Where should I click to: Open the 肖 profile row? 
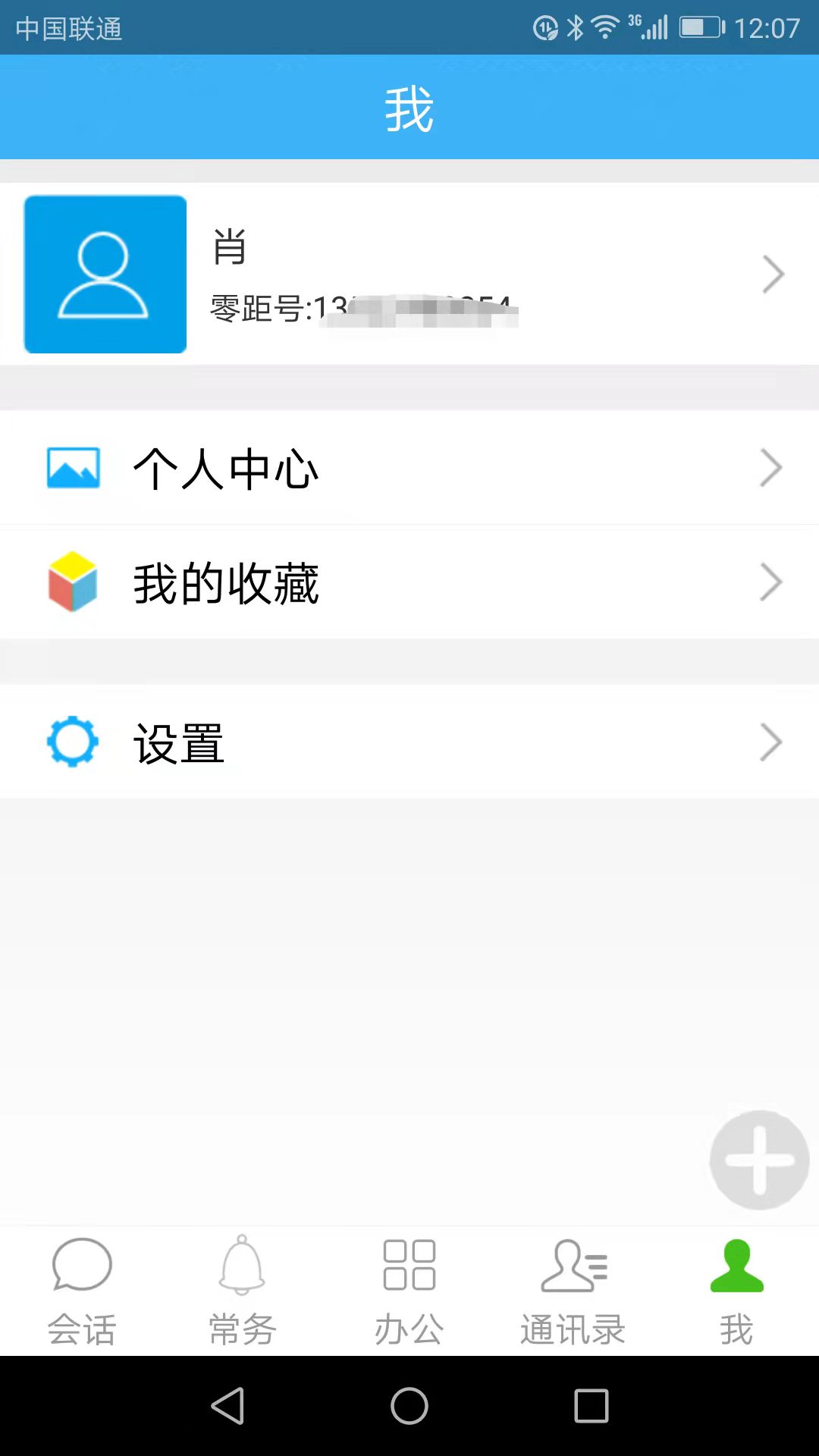point(409,274)
